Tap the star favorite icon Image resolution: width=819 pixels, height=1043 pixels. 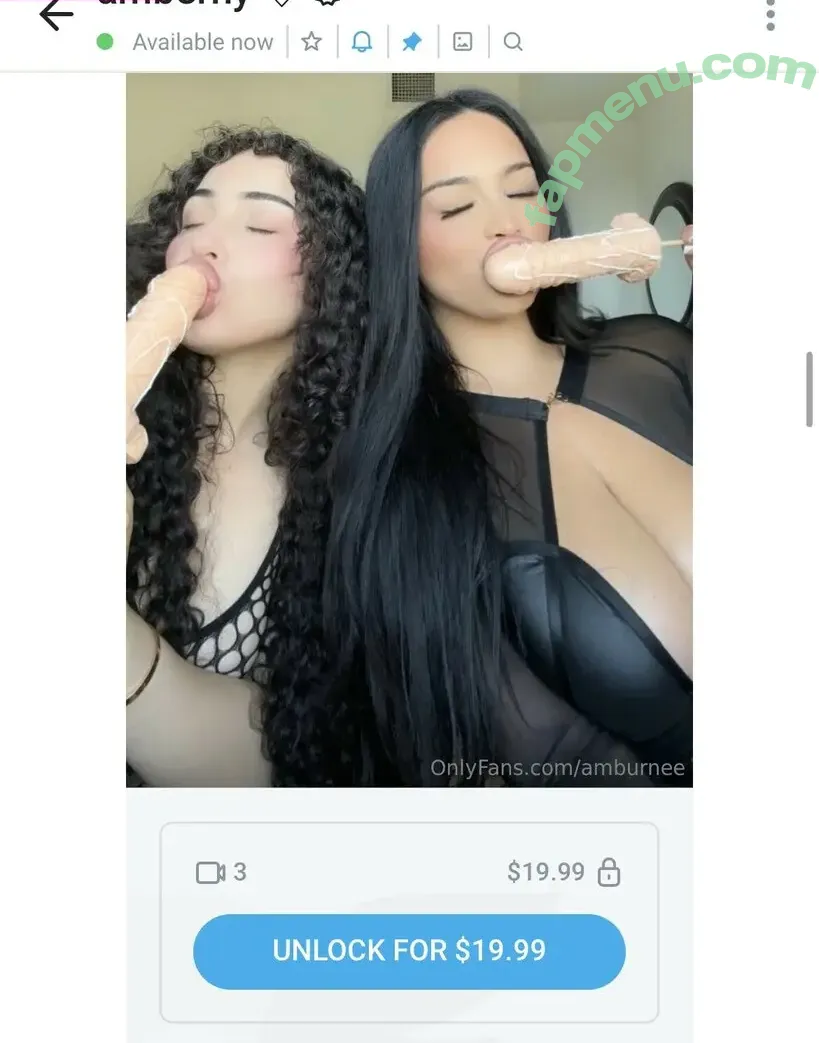tap(312, 42)
